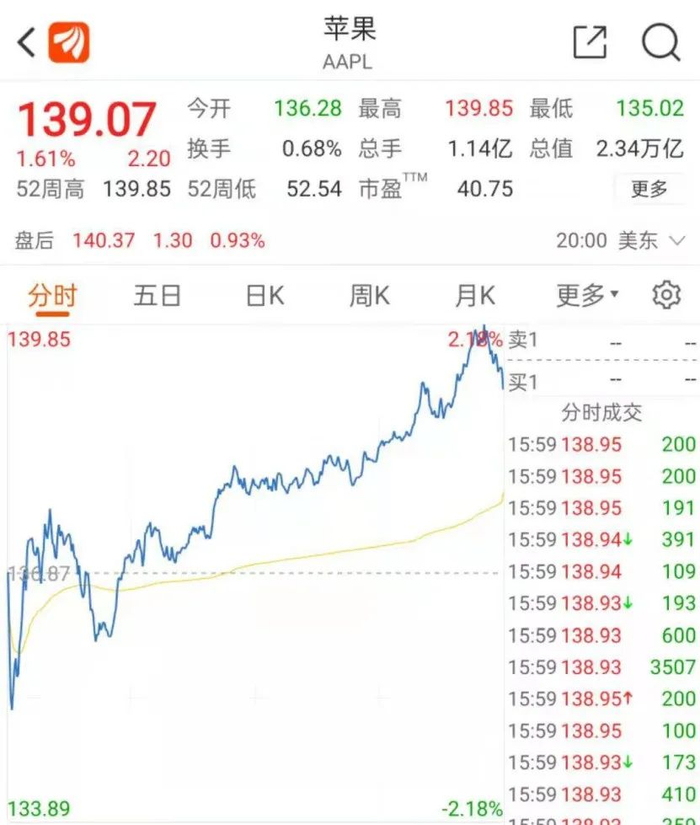Switch to the 周K chart tab
This screenshot has width=700, height=825.
369,296
